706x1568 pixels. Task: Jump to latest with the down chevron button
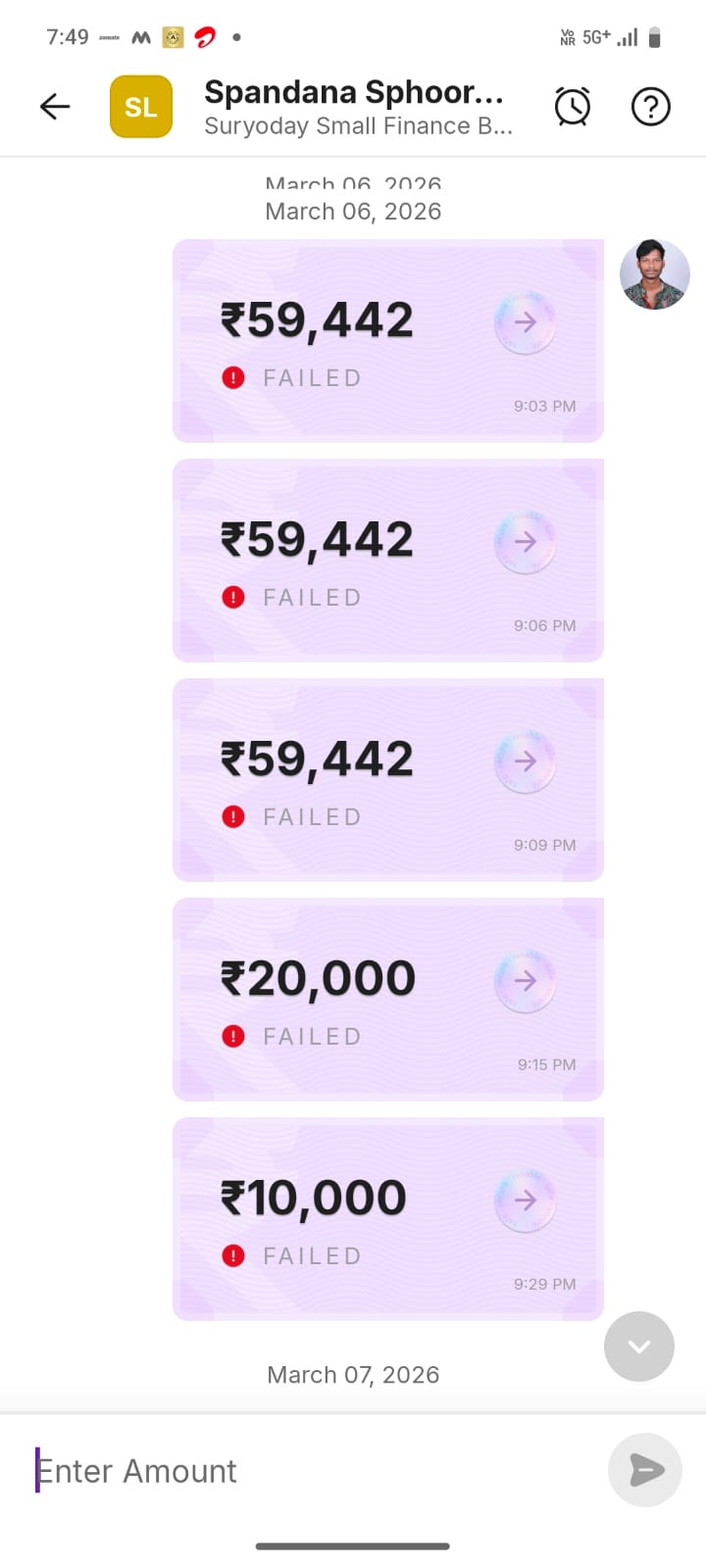[639, 1347]
